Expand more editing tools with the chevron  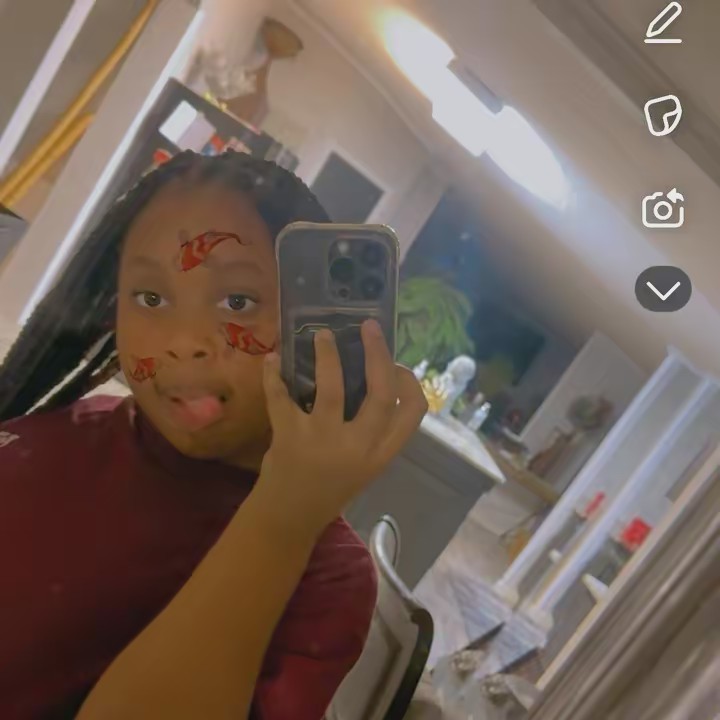(x=663, y=289)
